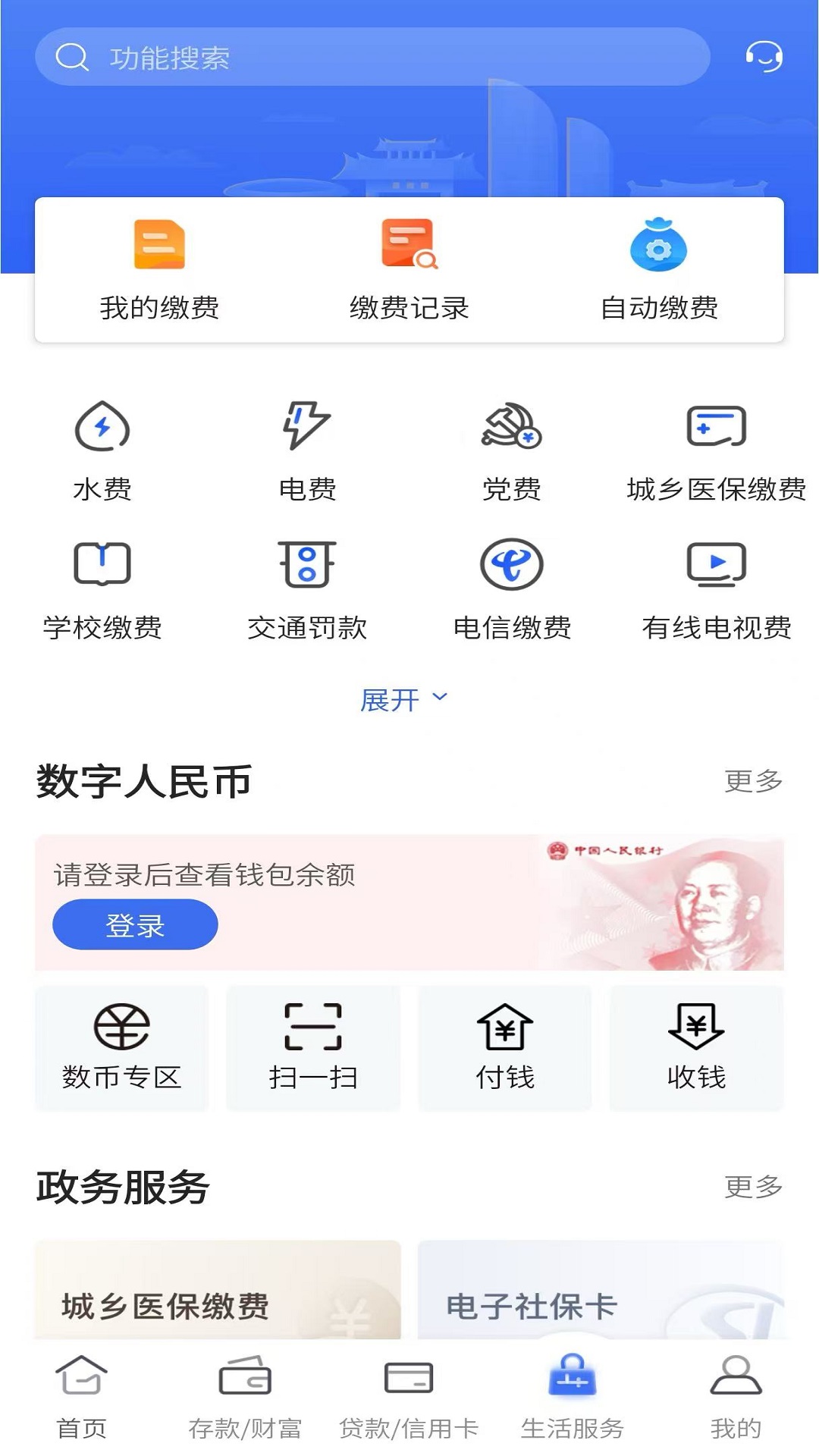Open the 扫一扫 scan feature
Viewport: 819px width, 1456px height.
(312, 1046)
